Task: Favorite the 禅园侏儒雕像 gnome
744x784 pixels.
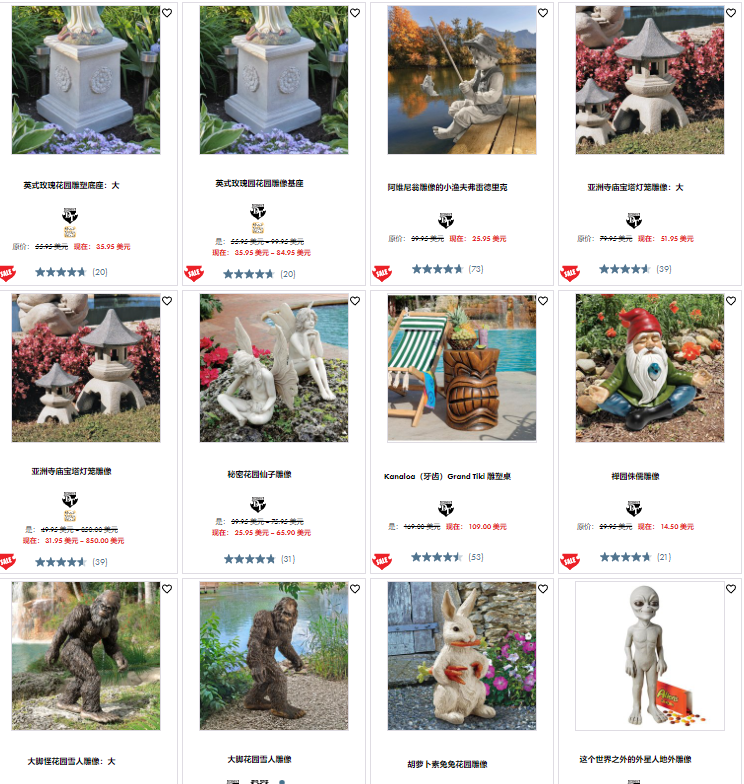Action: click(731, 301)
